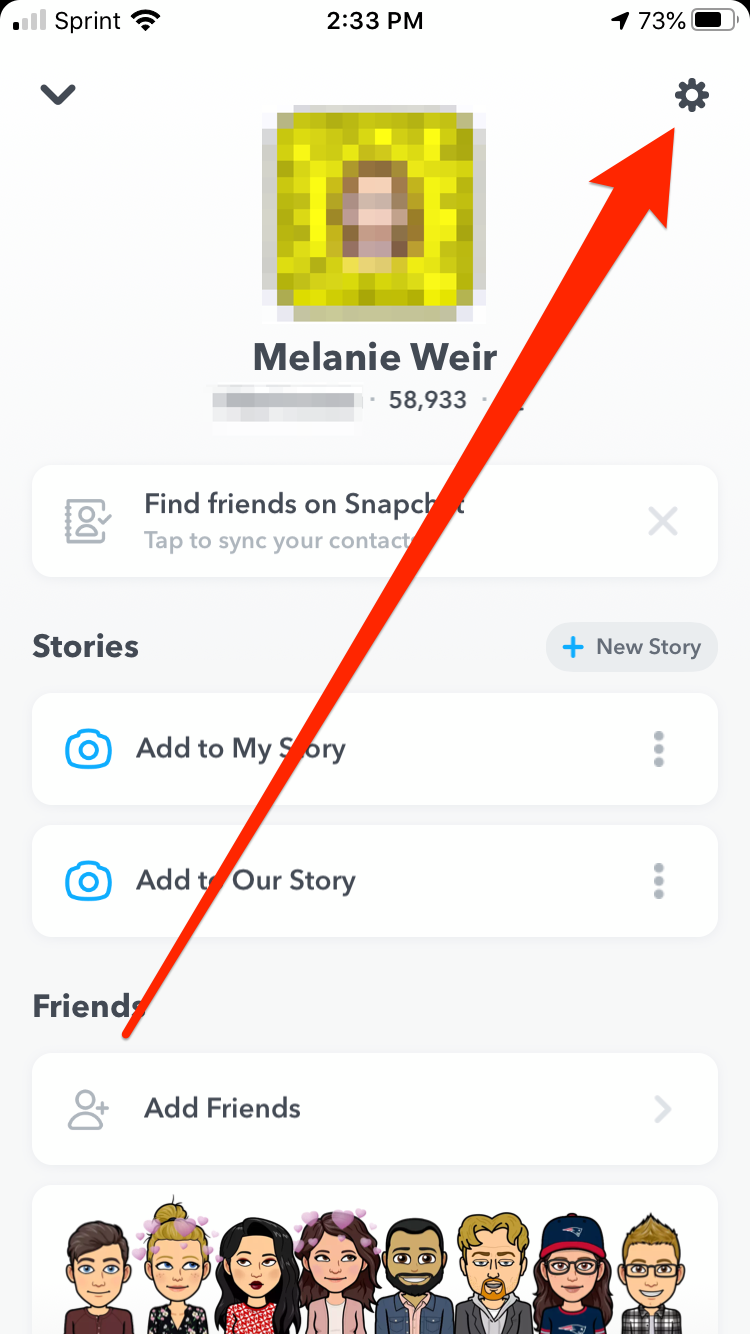
Task: Dismiss the Find friends card with the X
Action: [663, 520]
